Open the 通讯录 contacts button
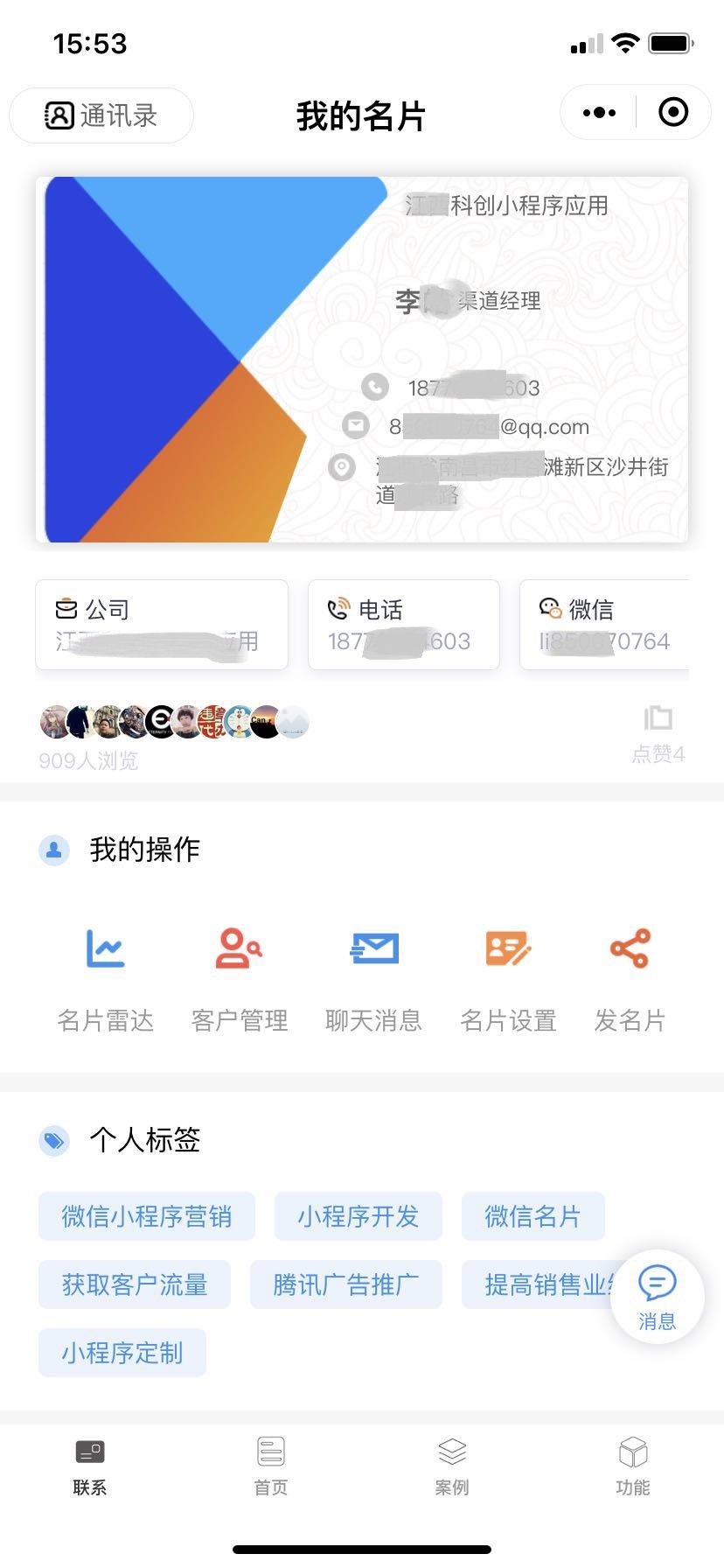This screenshot has width=724, height=1568. coord(101,115)
